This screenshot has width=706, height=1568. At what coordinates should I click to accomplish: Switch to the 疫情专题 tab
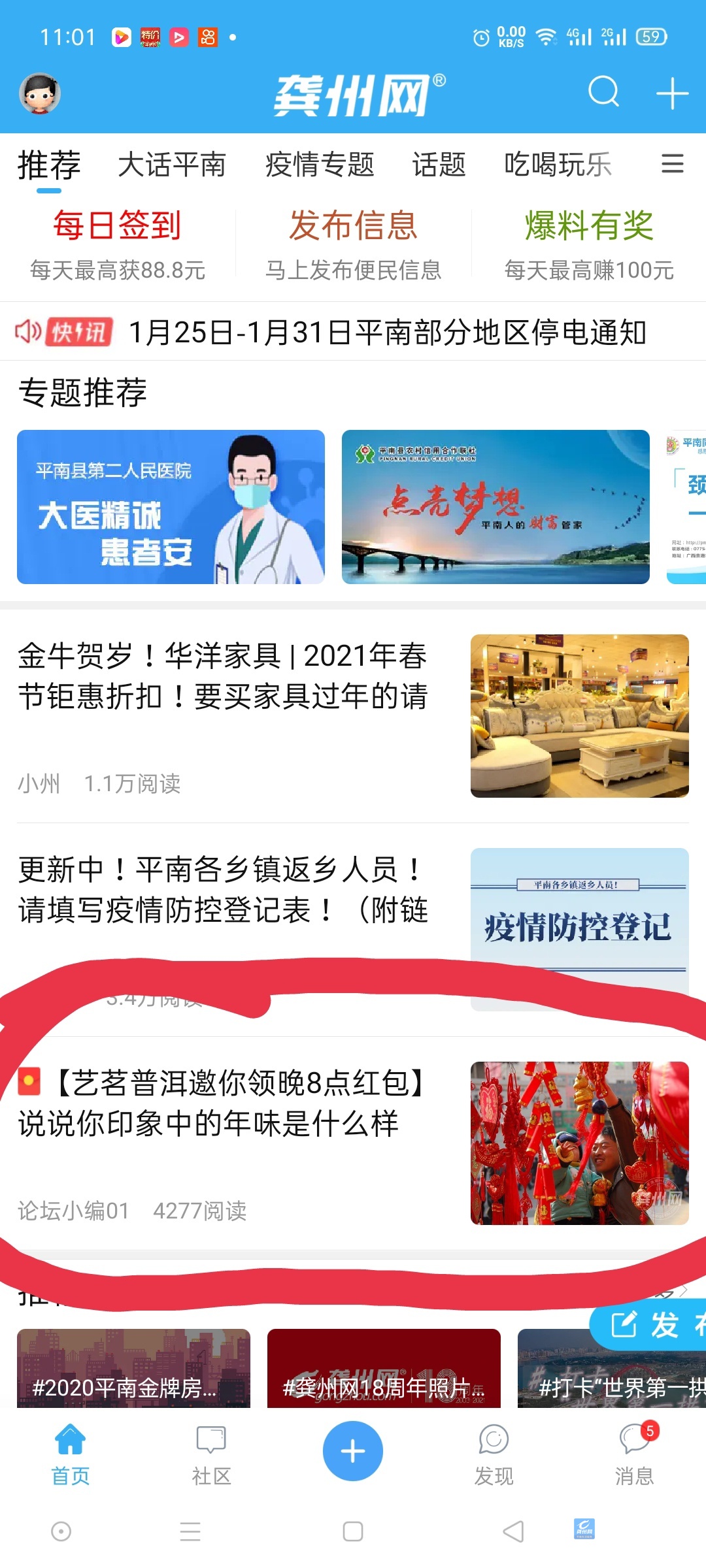point(320,165)
